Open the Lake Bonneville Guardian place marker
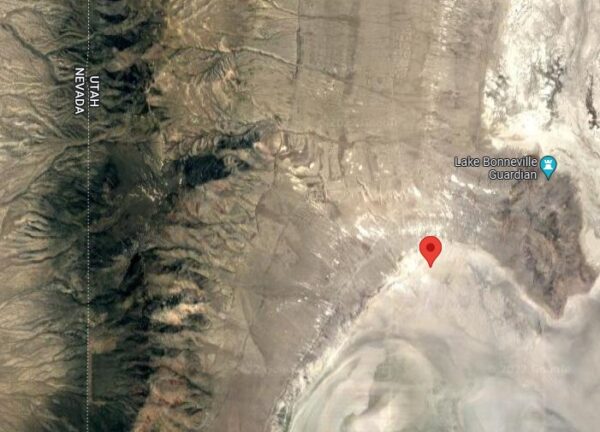This screenshot has width=600, height=432. [x=549, y=163]
